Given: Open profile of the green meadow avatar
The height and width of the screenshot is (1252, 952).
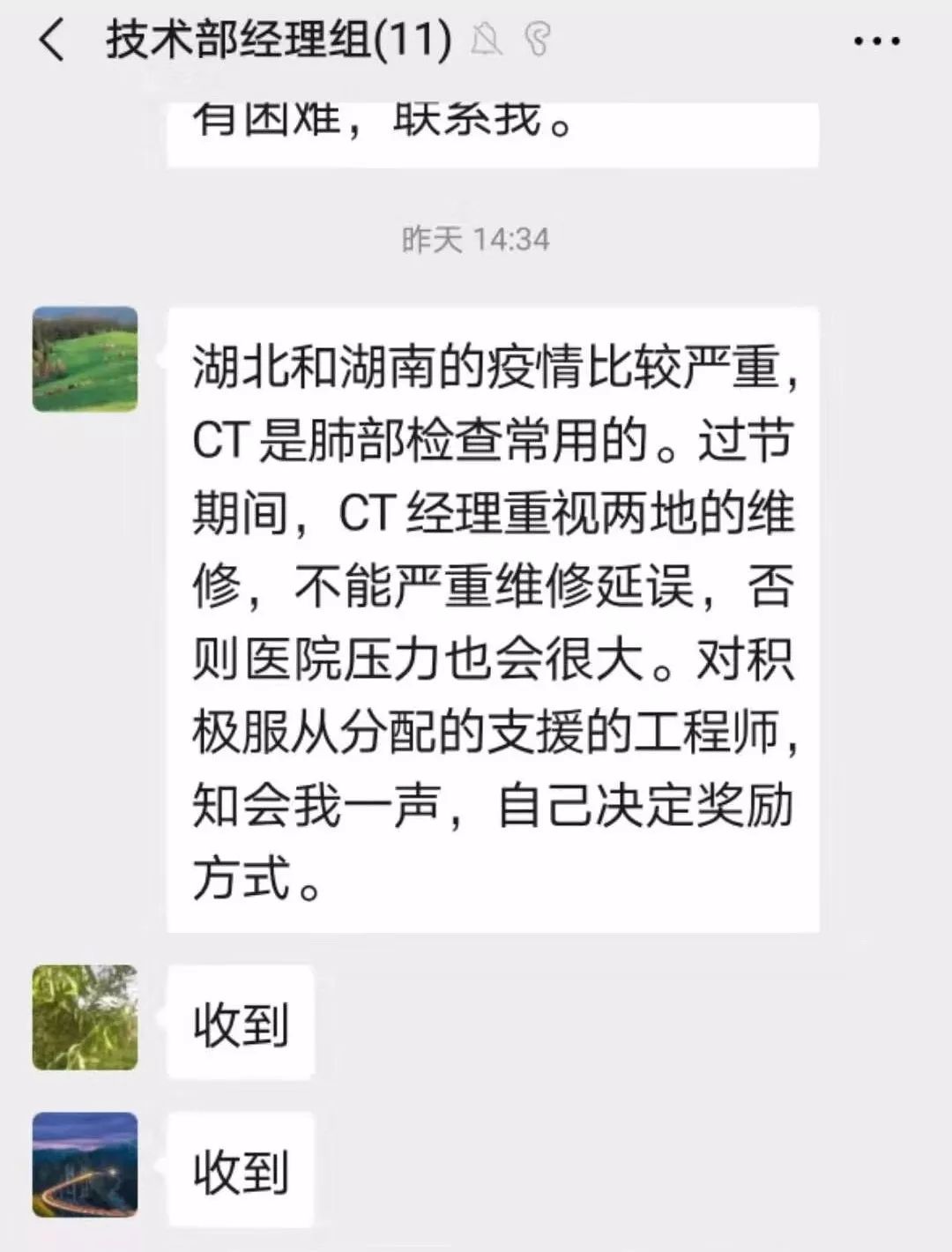Looking at the screenshot, I should (x=86, y=359).
